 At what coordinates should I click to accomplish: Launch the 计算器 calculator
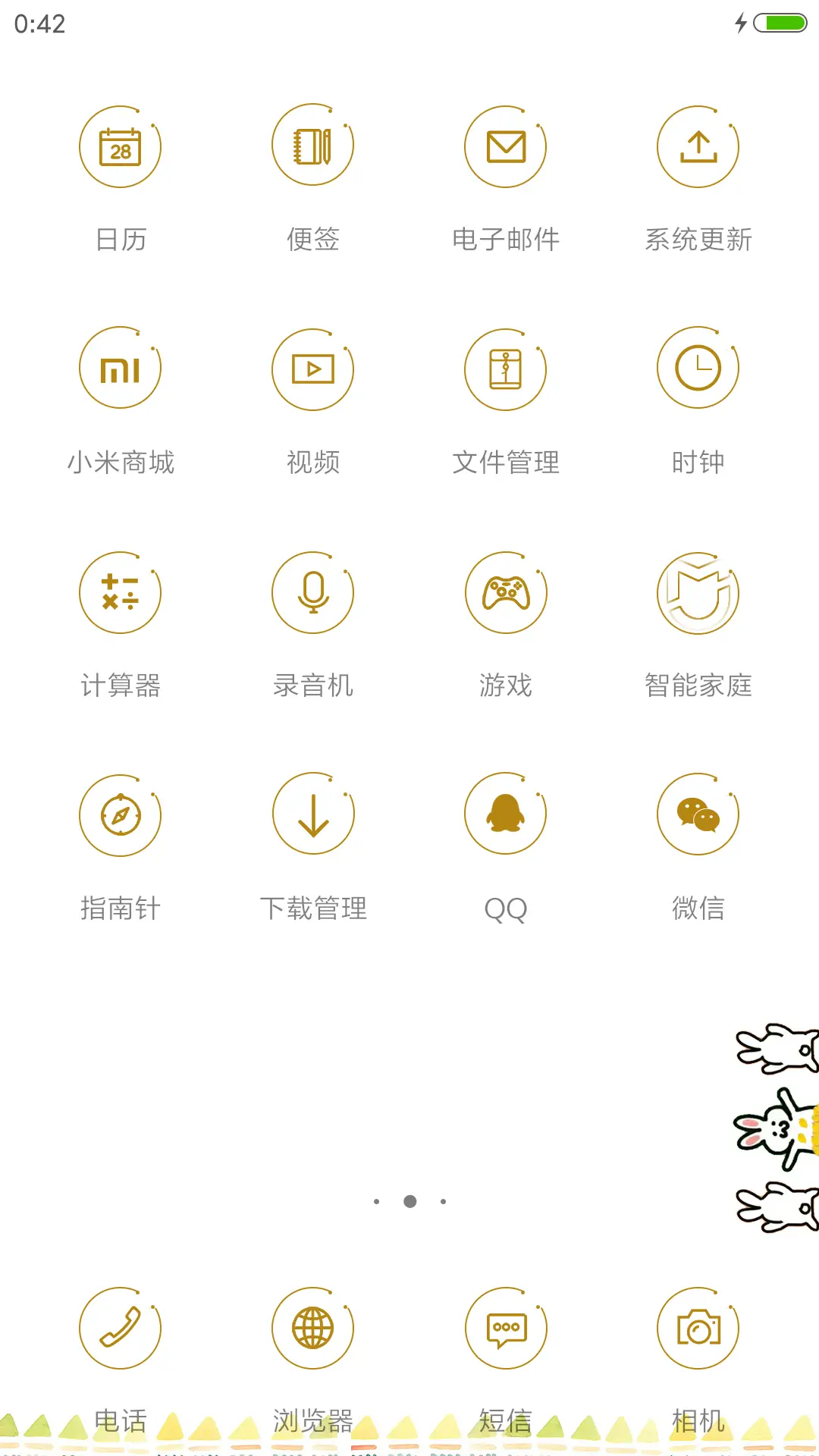pyautogui.click(x=119, y=592)
